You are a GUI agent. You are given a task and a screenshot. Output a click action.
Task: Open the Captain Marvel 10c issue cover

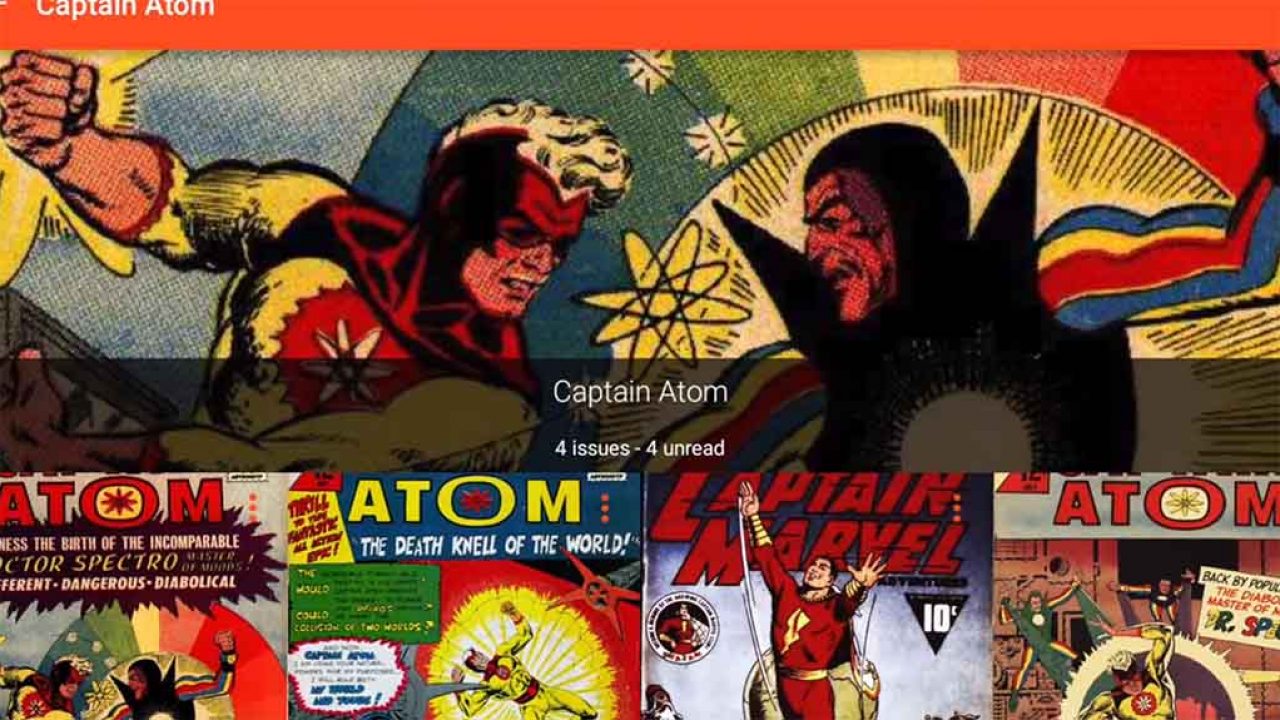[818, 596]
